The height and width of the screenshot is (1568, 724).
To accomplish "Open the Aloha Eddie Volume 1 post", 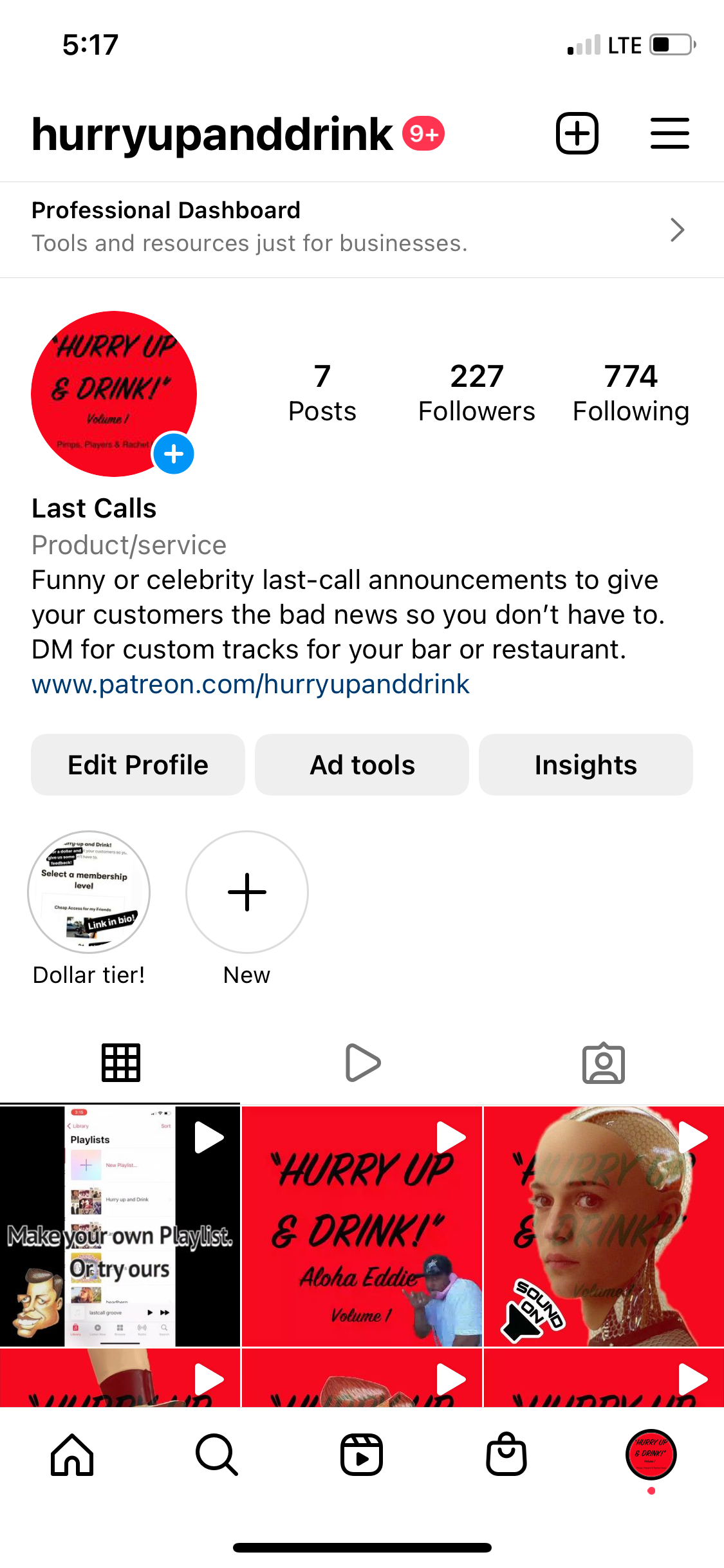I will coord(362,1226).
